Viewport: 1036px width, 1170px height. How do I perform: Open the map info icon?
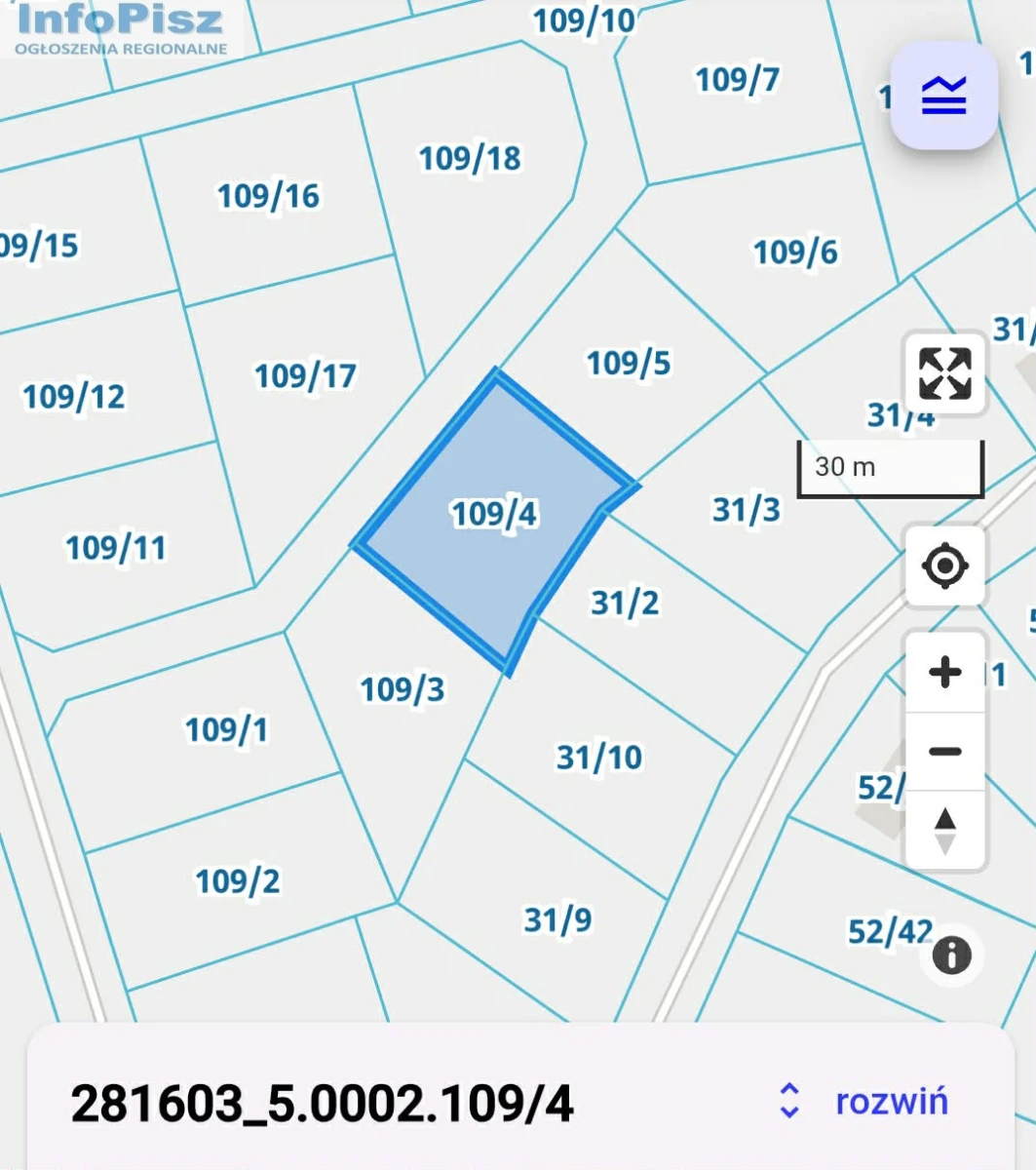[x=951, y=955]
